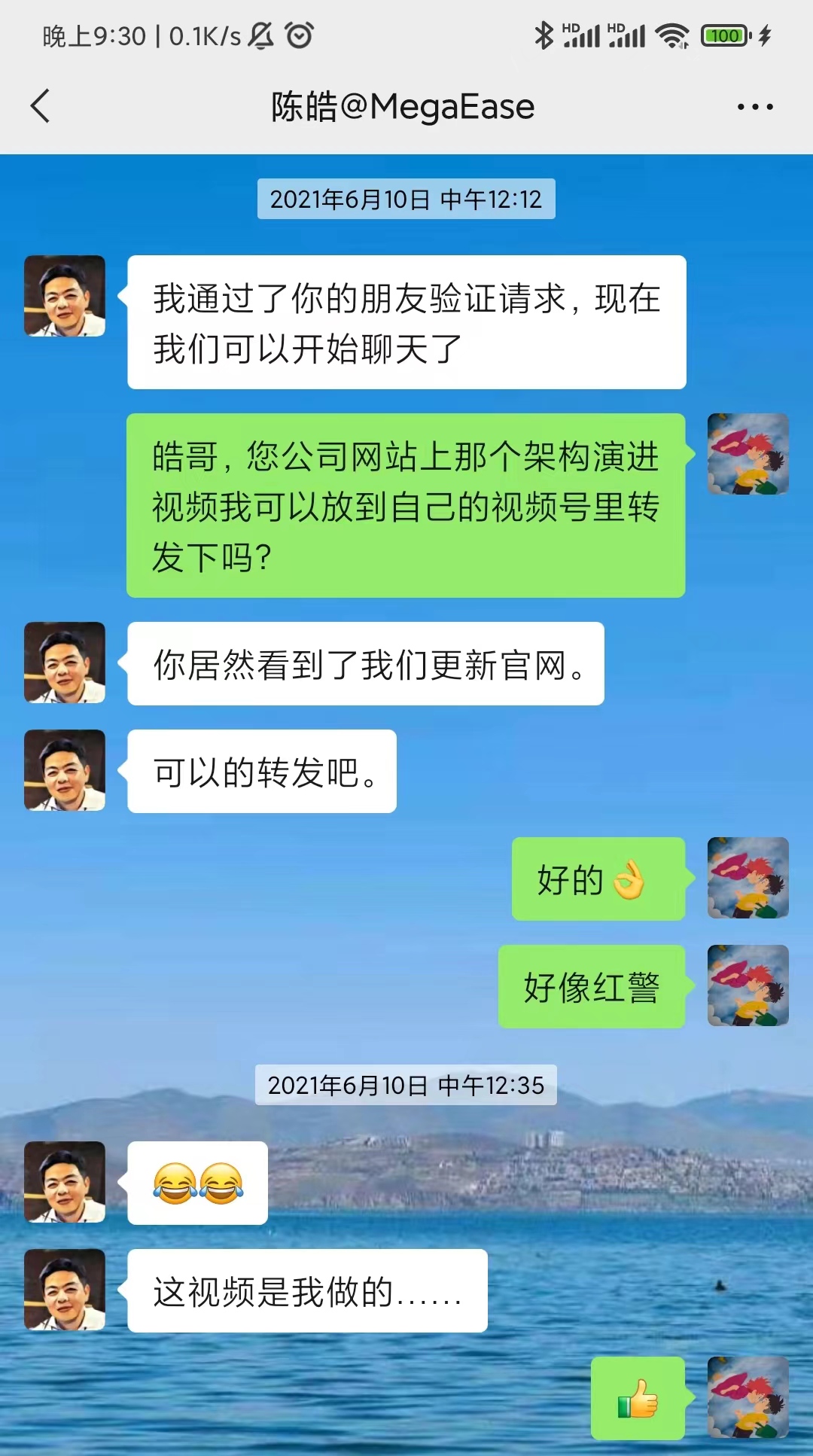Go back from the chat with 陈皓@MegaEase
Screen dimensions: 813x1456
(41, 106)
